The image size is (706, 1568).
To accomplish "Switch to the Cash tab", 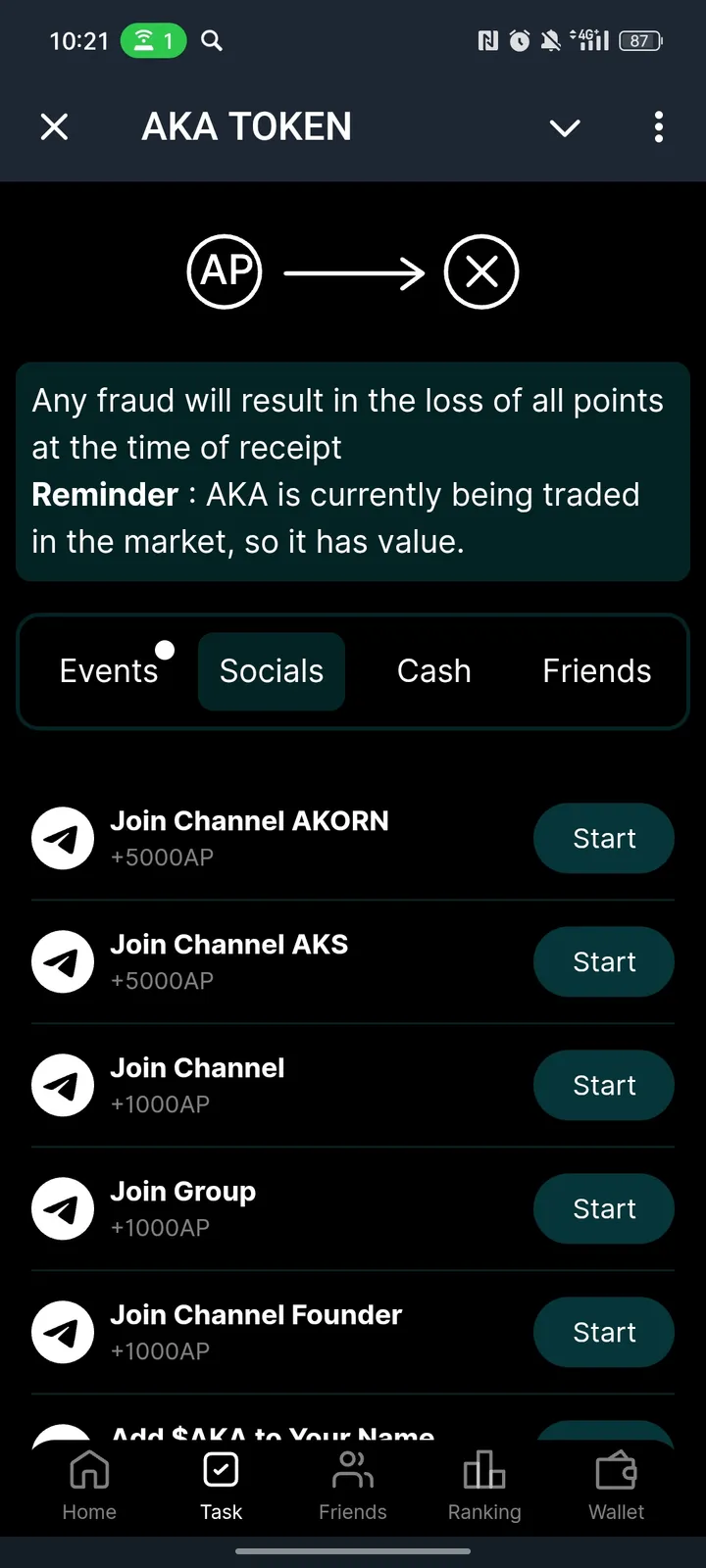I will point(433,671).
